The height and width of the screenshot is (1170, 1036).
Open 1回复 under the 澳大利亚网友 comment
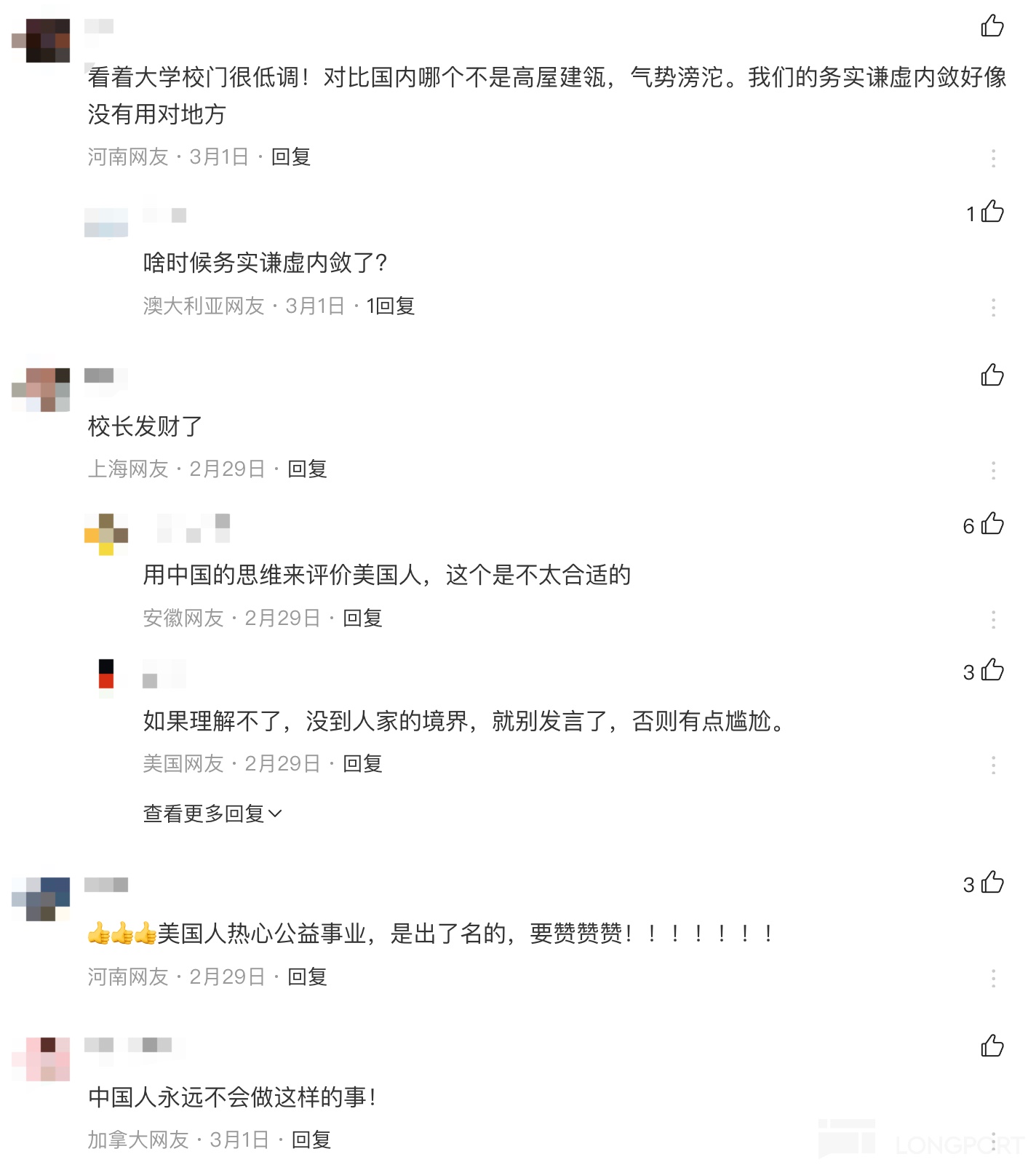point(390,306)
